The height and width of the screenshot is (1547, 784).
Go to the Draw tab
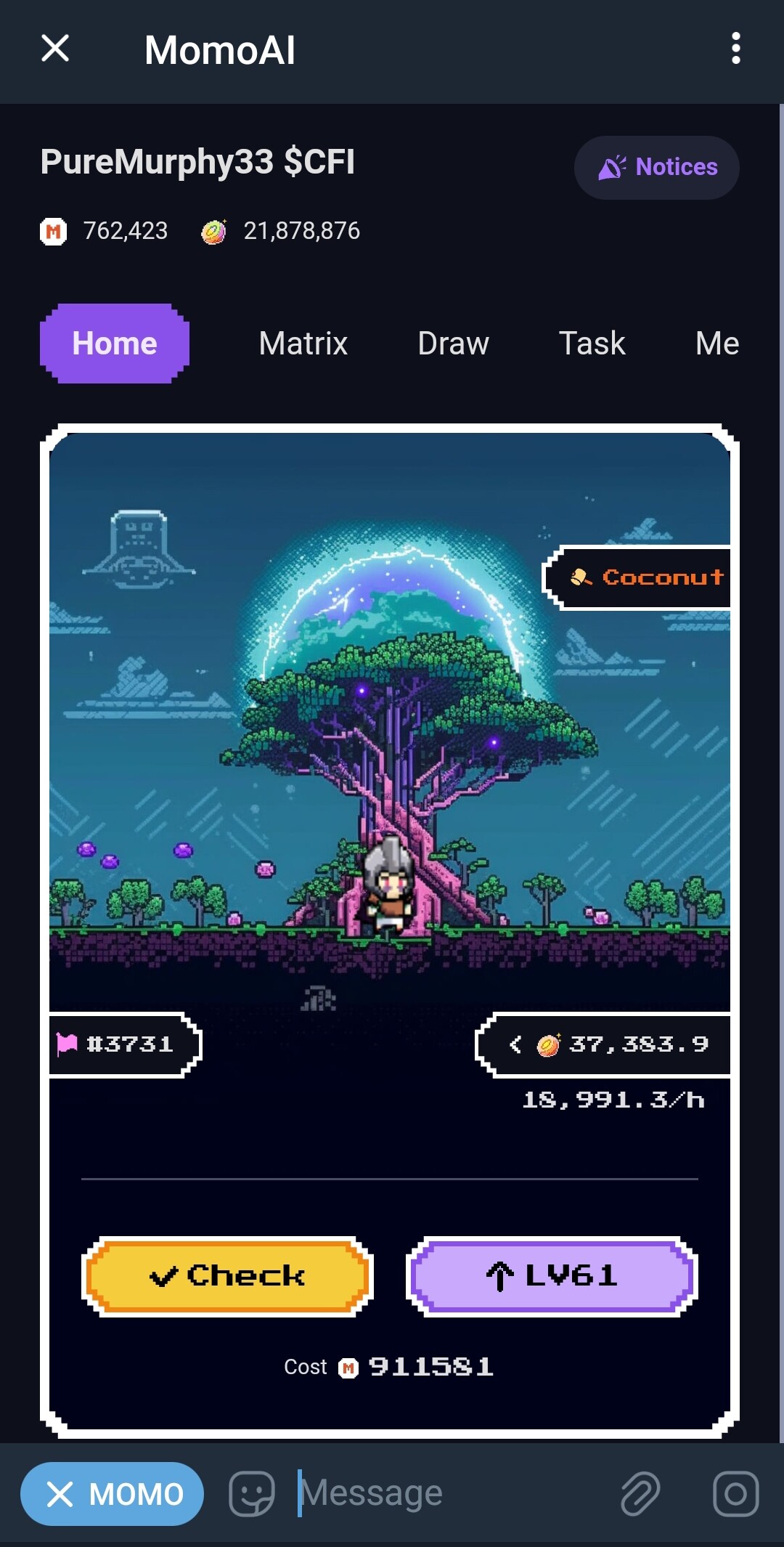pyautogui.click(x=454, y=344)
